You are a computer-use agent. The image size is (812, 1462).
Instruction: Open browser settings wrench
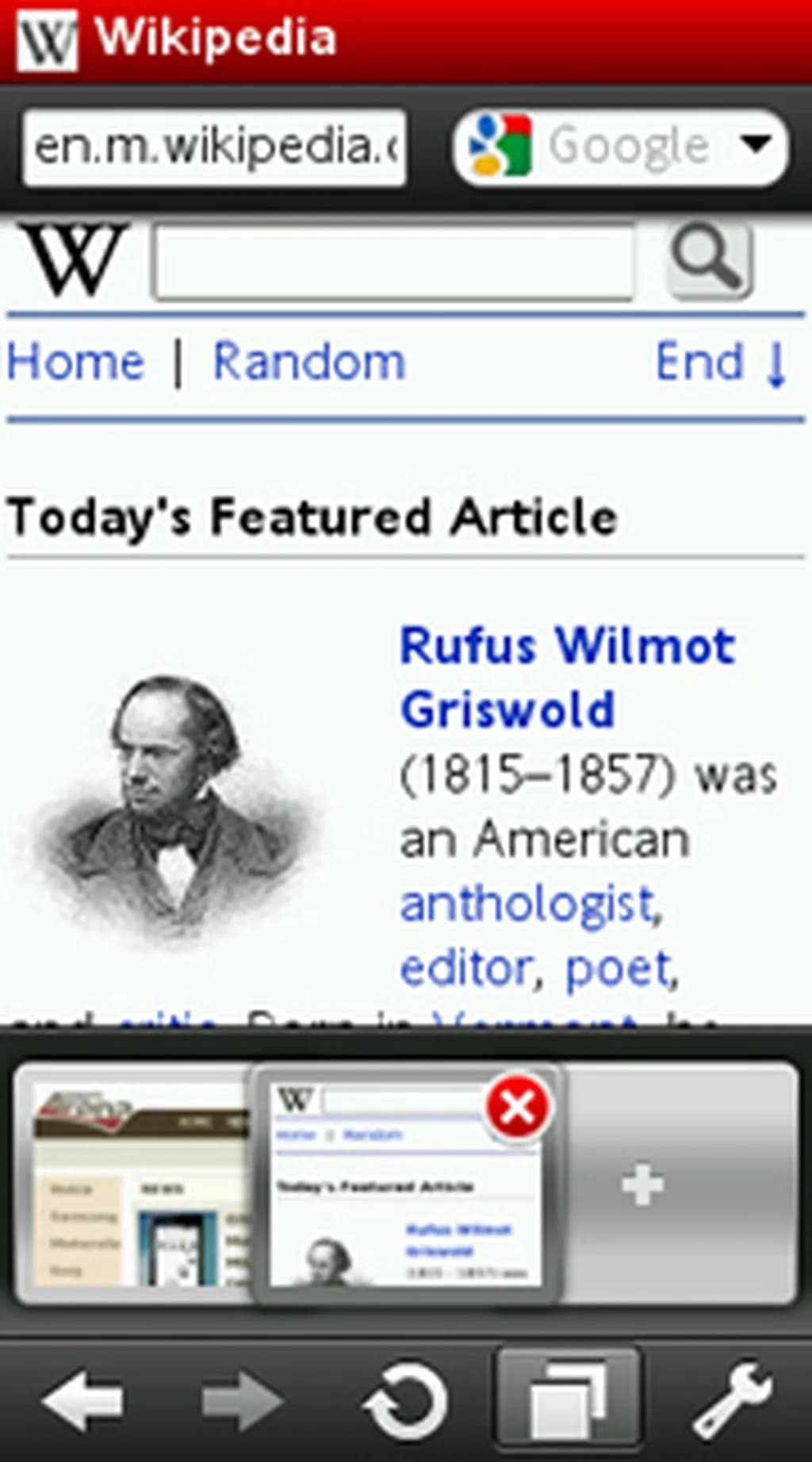pyautogui.click(x=730, y=1401)
